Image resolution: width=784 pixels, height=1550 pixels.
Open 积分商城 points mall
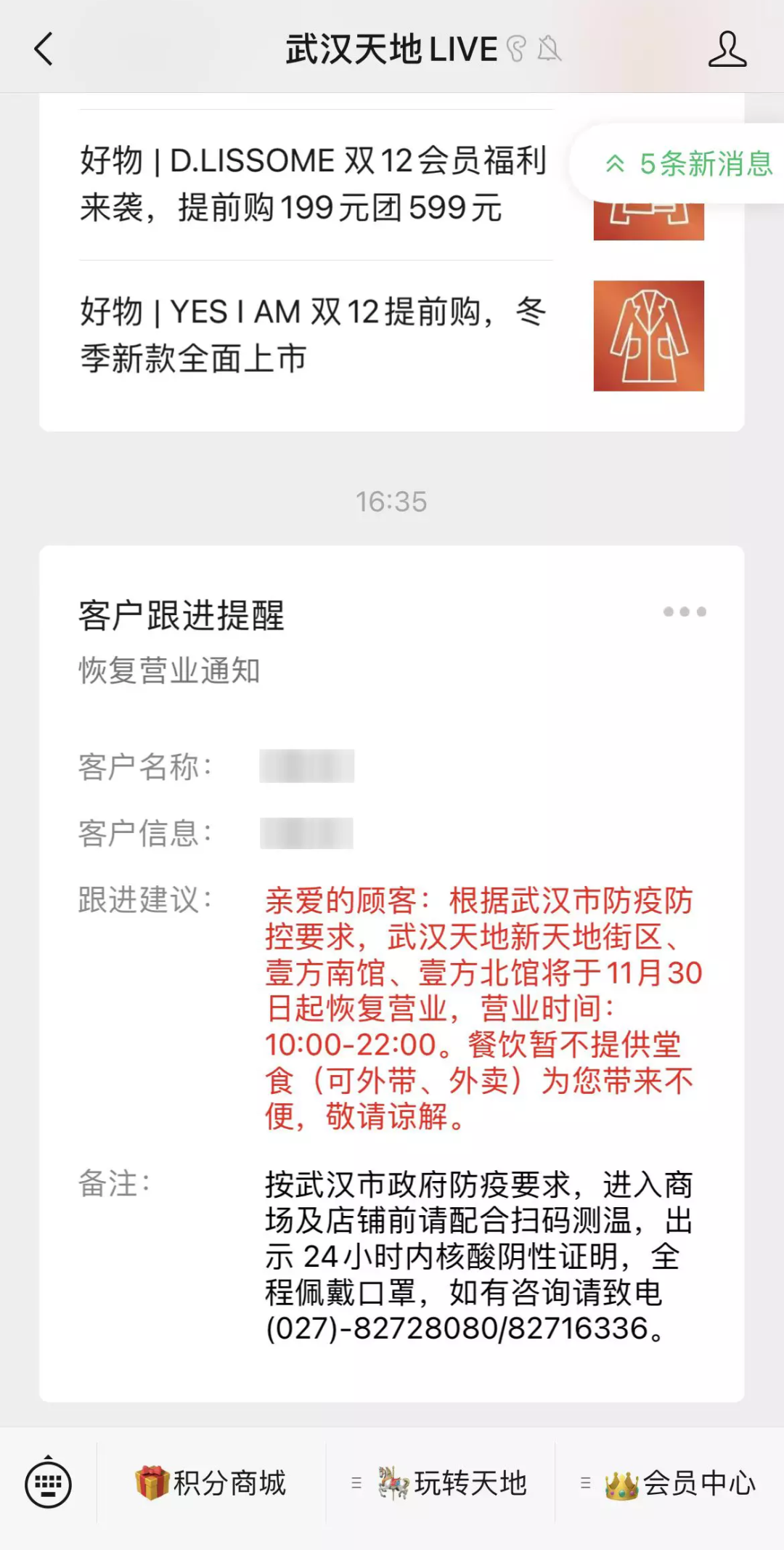[x=211, y=1482]
